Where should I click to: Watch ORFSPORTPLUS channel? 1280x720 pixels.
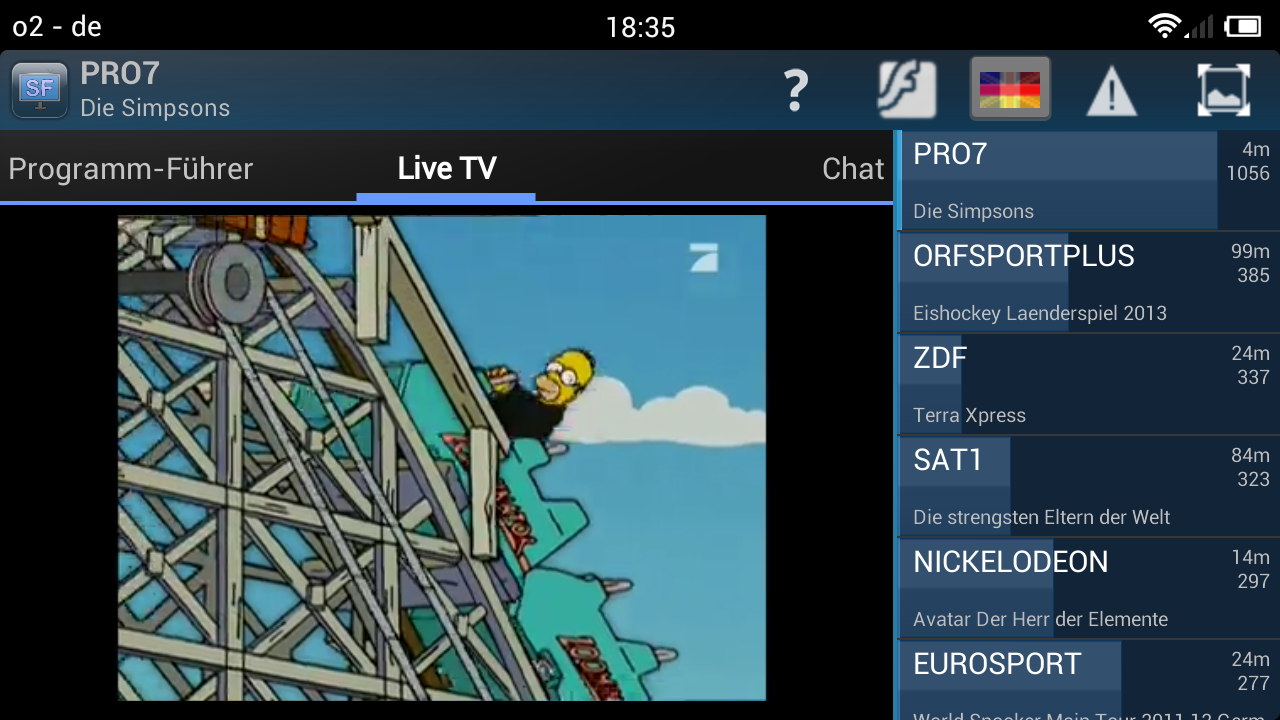coord(1088,283)
